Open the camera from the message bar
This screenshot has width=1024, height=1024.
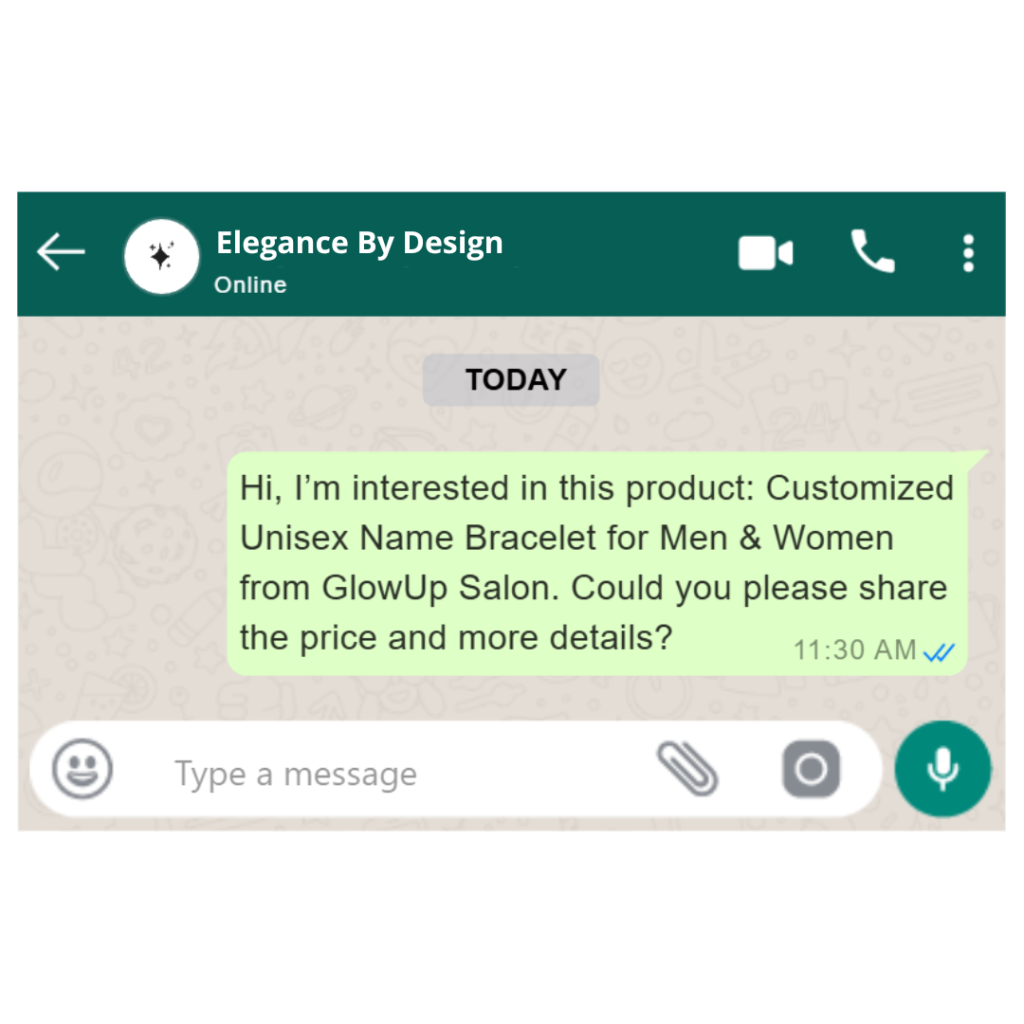tap(811, 770)
